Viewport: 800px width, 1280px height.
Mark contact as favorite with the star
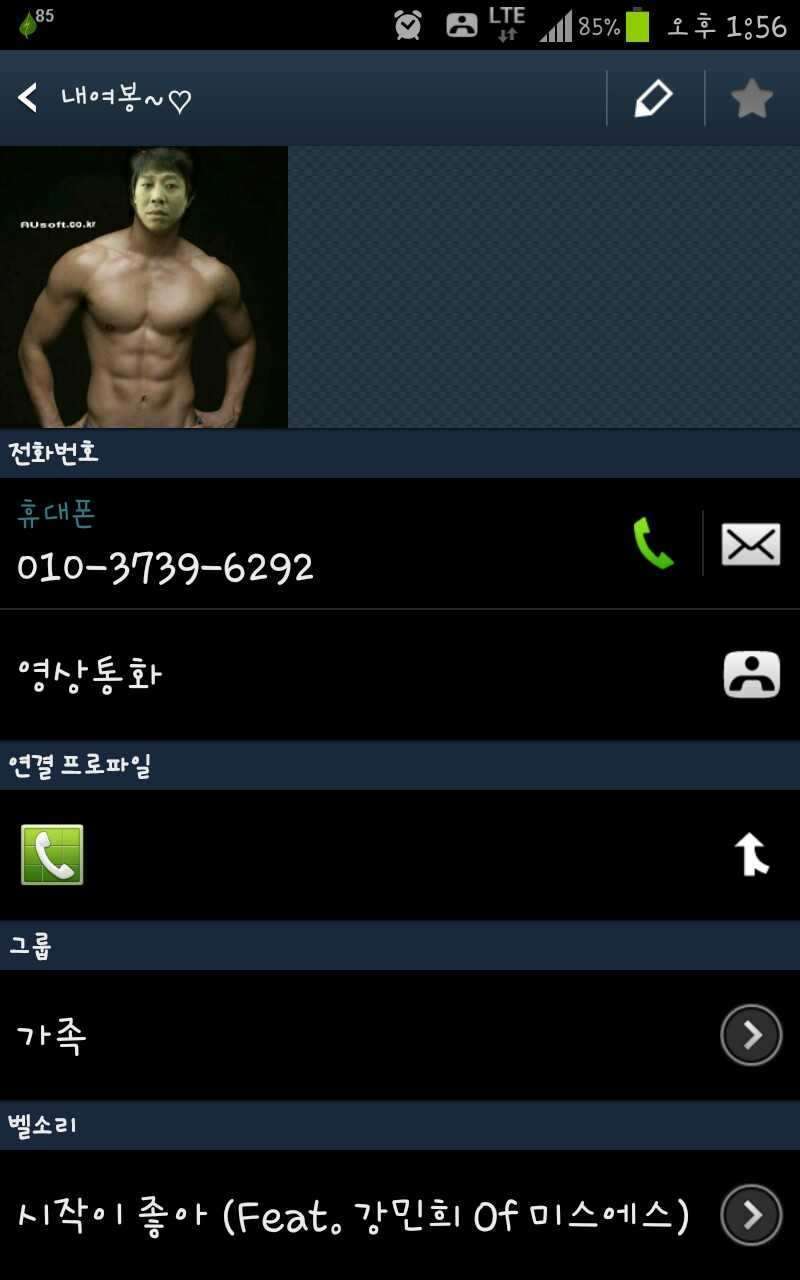click(752, 98)
